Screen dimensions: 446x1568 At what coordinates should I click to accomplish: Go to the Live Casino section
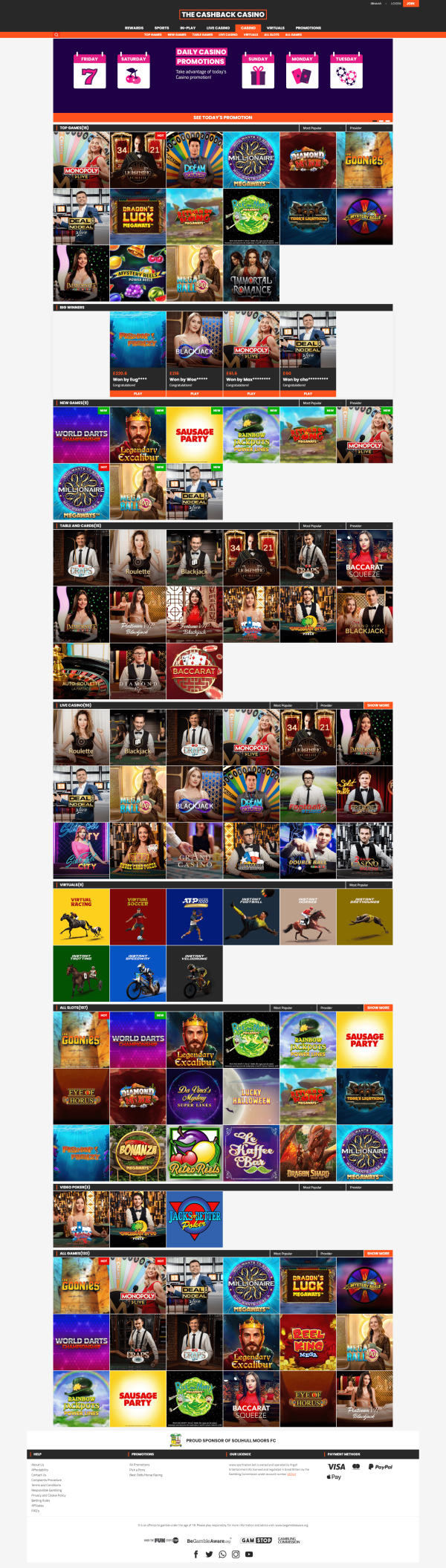pos(218,27)
